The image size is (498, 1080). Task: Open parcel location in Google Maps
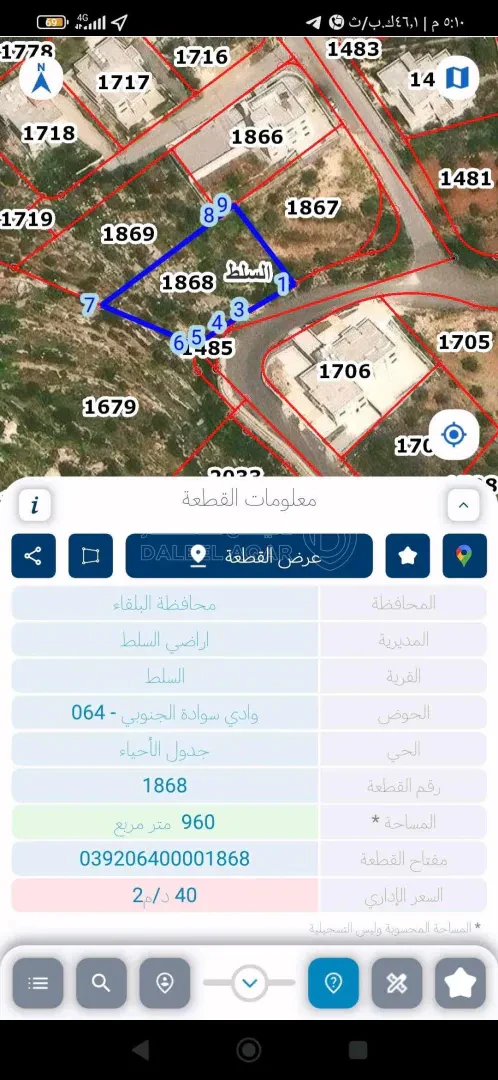(464, 556)
